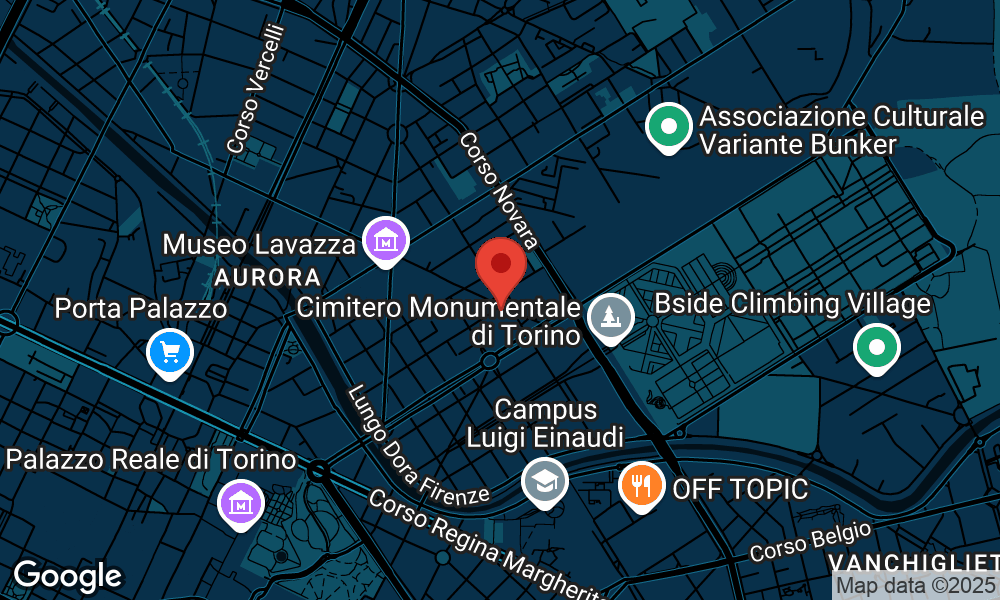Select the Porta Palazzo shopping marker
Image resolution: width=1000 pixels, height=600 pixels.
coord(169,352)
